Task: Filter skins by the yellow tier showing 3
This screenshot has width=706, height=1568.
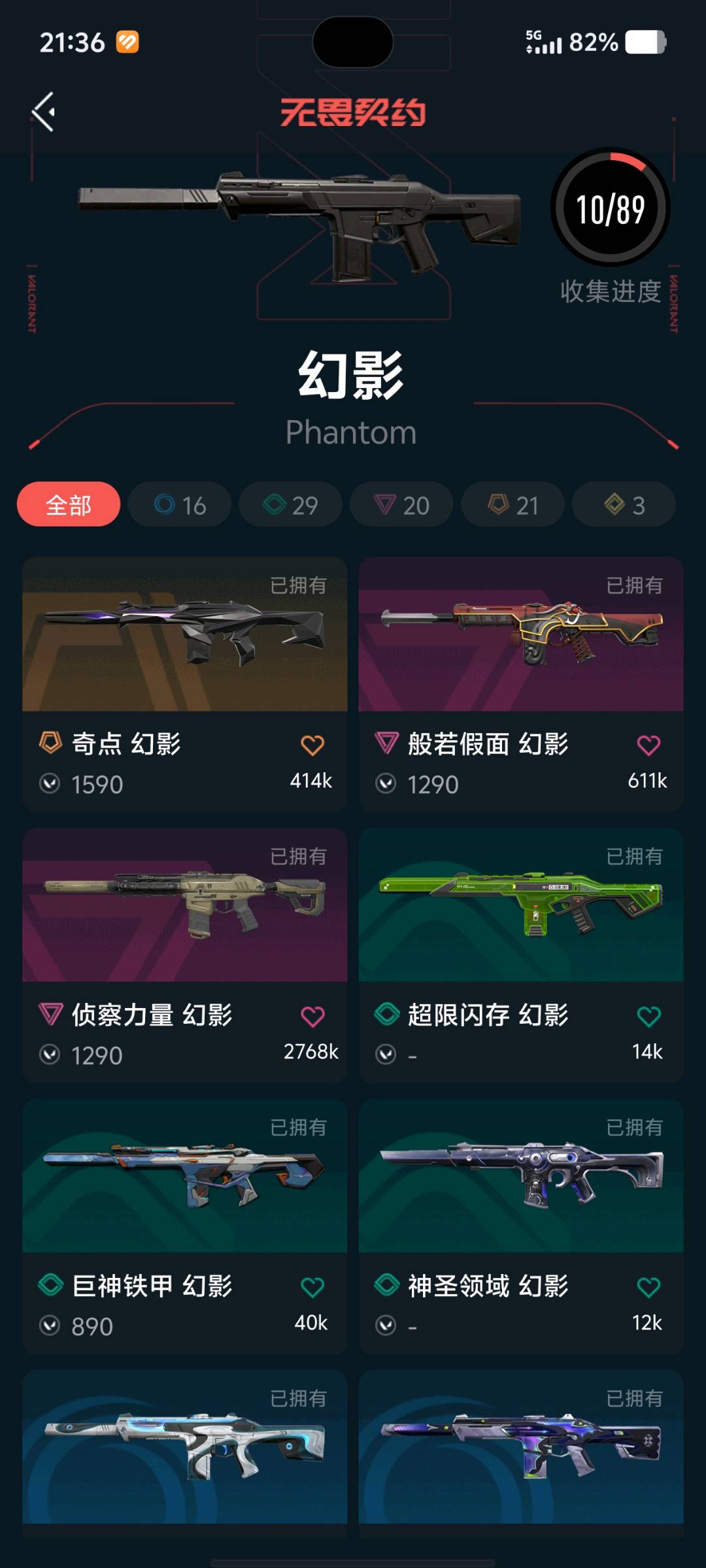Action: [624, 504]
